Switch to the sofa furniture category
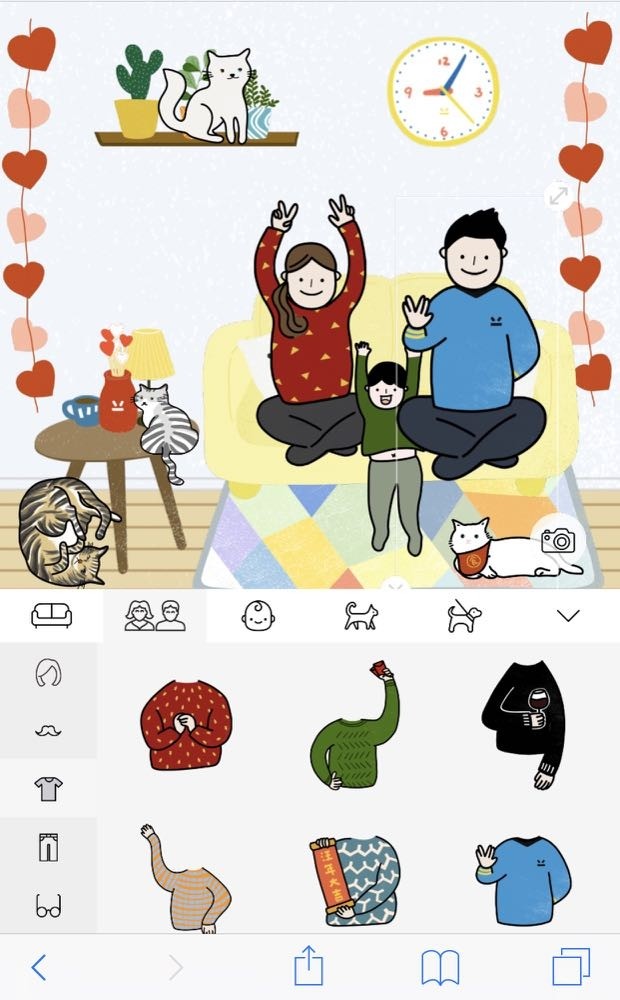 [52, 615]
